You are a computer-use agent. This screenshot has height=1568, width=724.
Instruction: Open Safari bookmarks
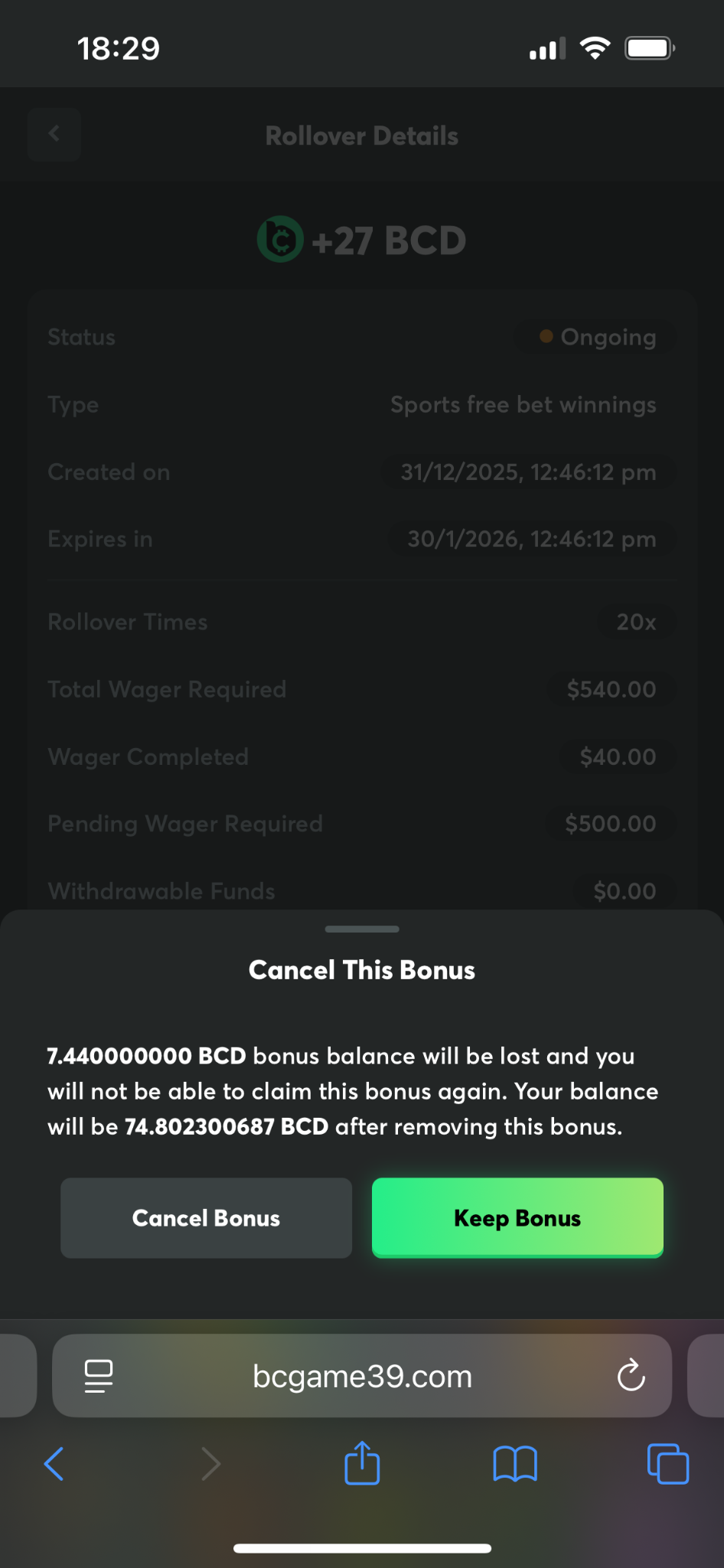[x=515, y=1464]
